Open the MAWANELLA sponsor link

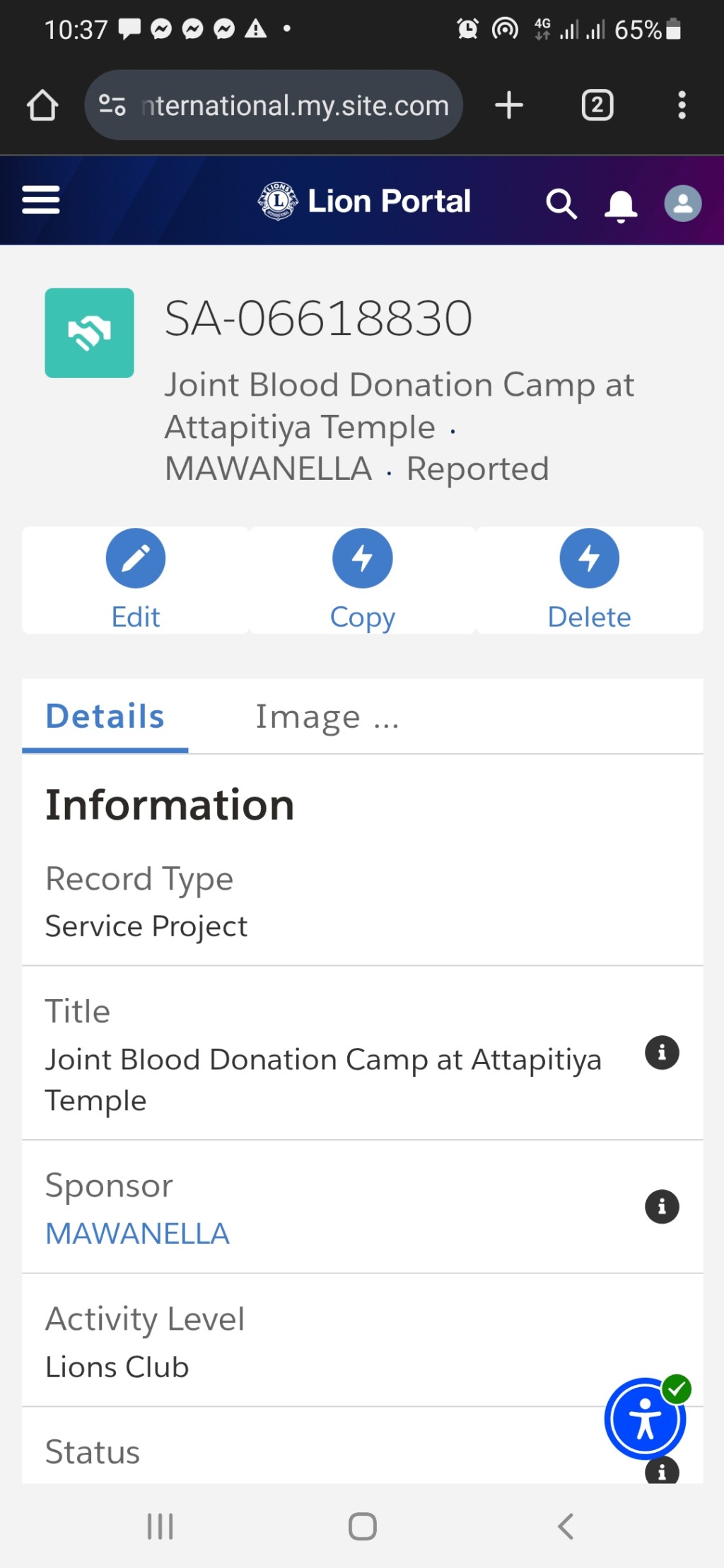click(137, 1234)
